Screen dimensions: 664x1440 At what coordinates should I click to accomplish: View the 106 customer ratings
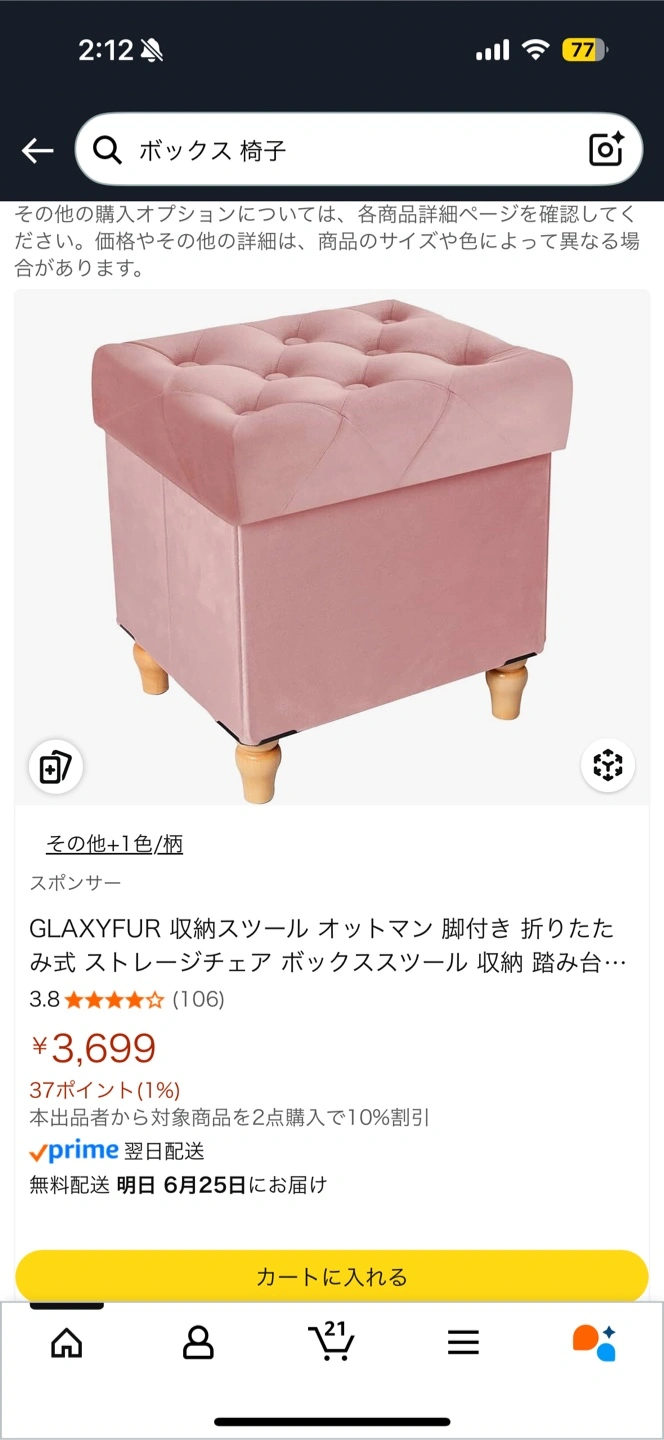[x=198, y=999]
